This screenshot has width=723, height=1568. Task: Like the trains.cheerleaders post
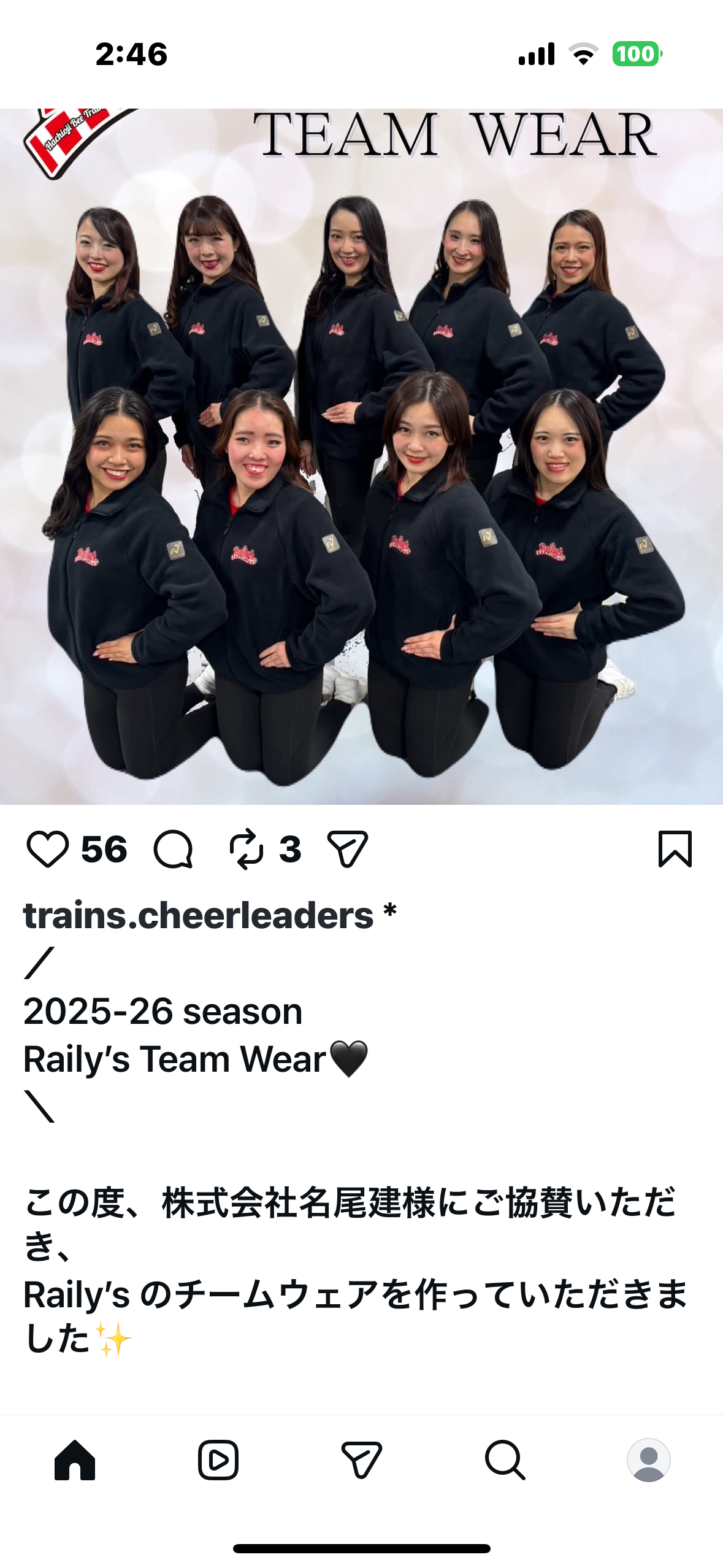[47, 849]
